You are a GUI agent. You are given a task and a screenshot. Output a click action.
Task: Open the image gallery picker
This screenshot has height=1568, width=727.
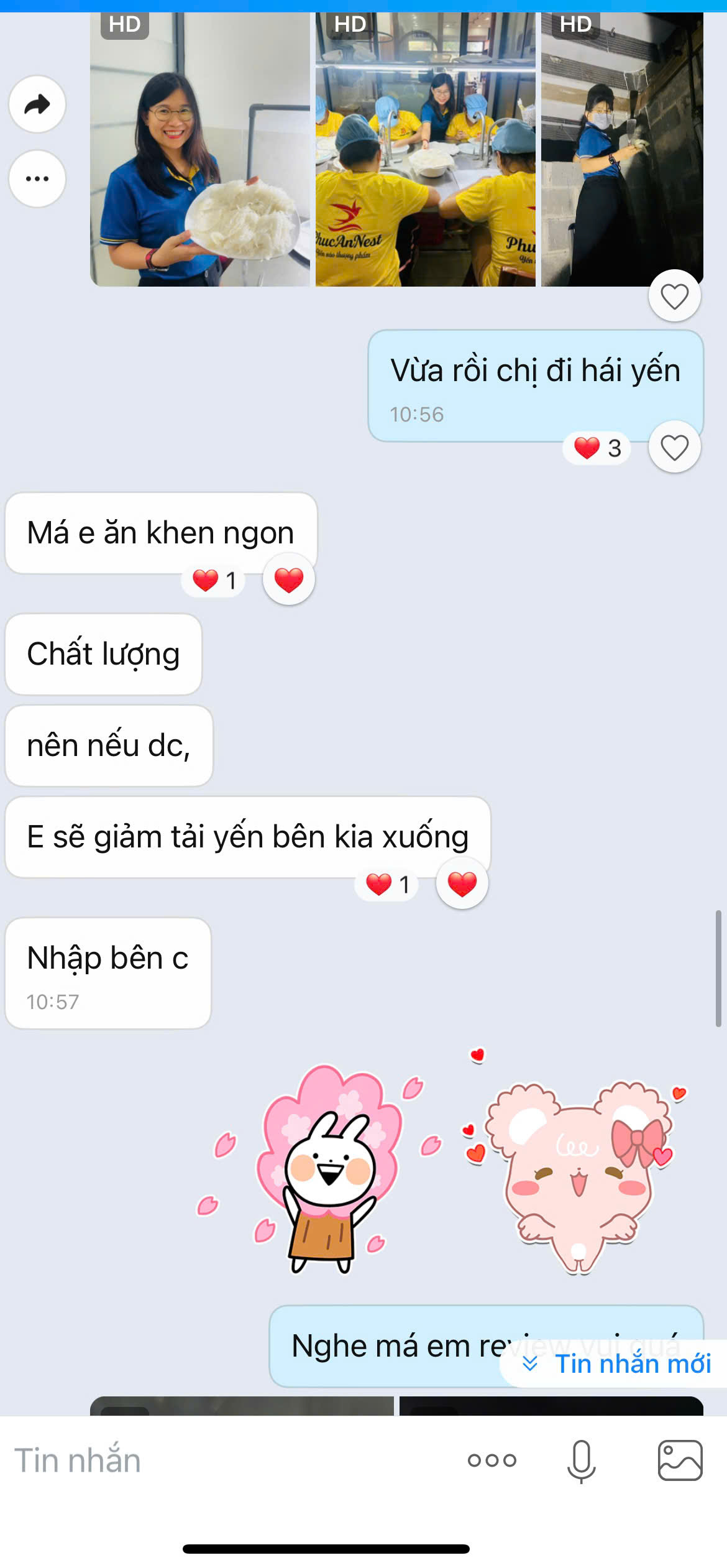680,1460
